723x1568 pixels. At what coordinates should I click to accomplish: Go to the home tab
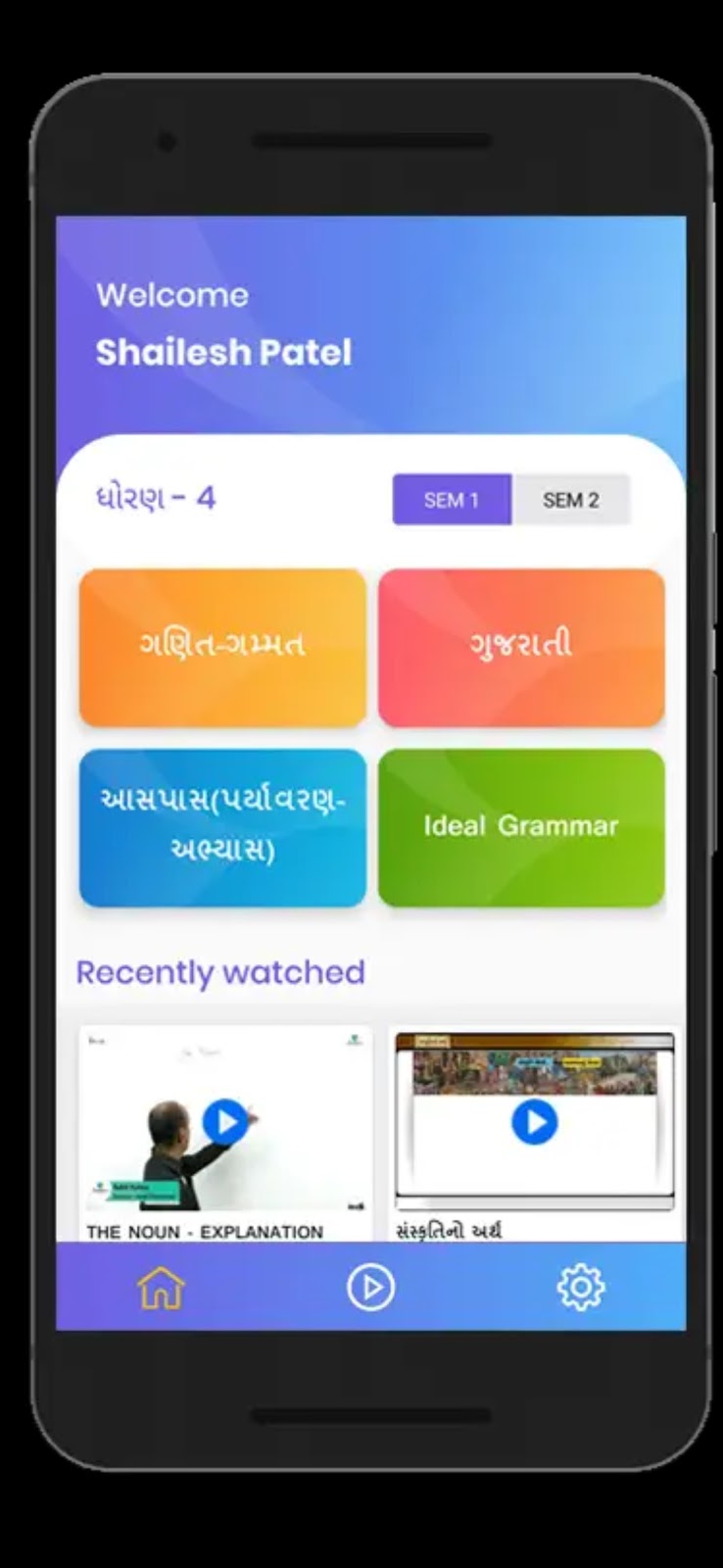pos(162,1287)
